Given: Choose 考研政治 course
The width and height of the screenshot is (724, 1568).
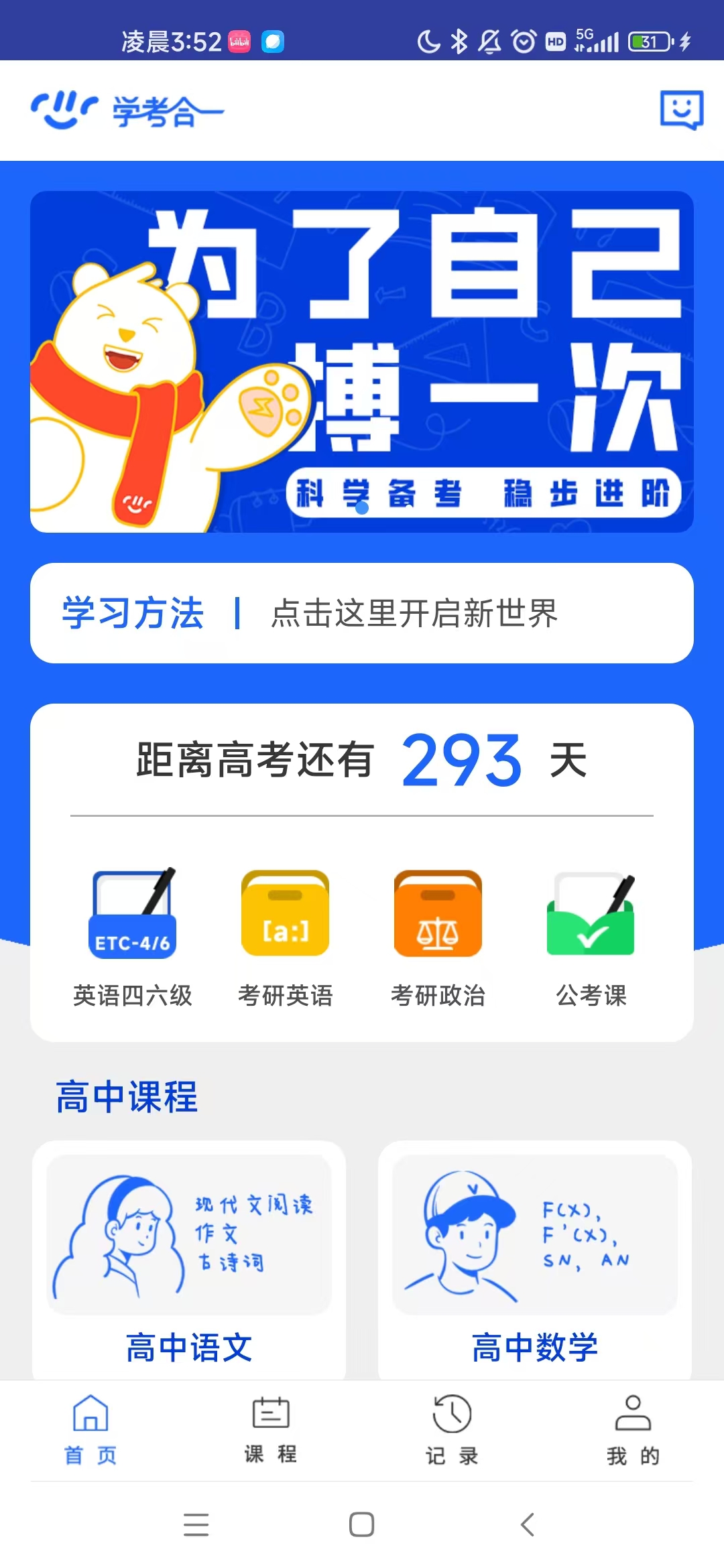Looking at the screenshot, I should 438,938.
